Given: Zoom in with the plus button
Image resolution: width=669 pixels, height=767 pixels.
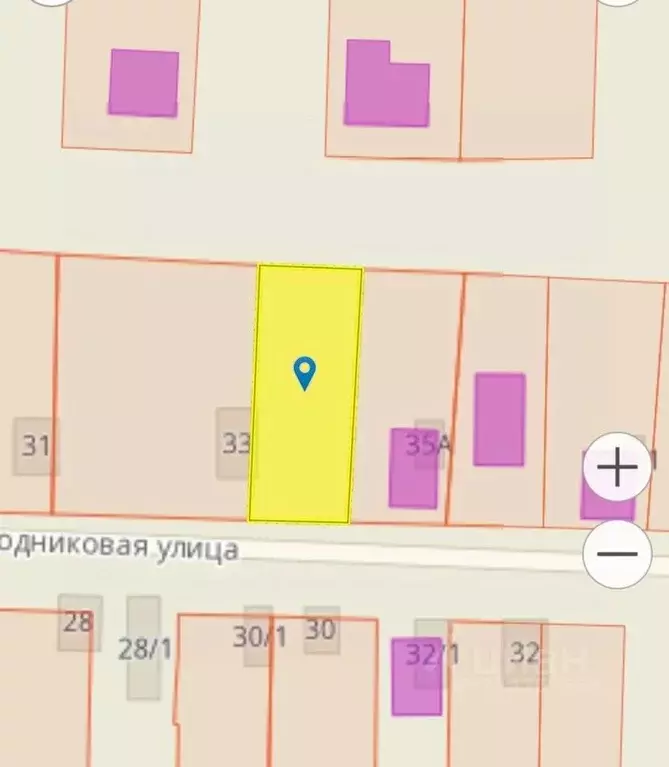Looking at the screenshot, I should click(x=617, y=467).
